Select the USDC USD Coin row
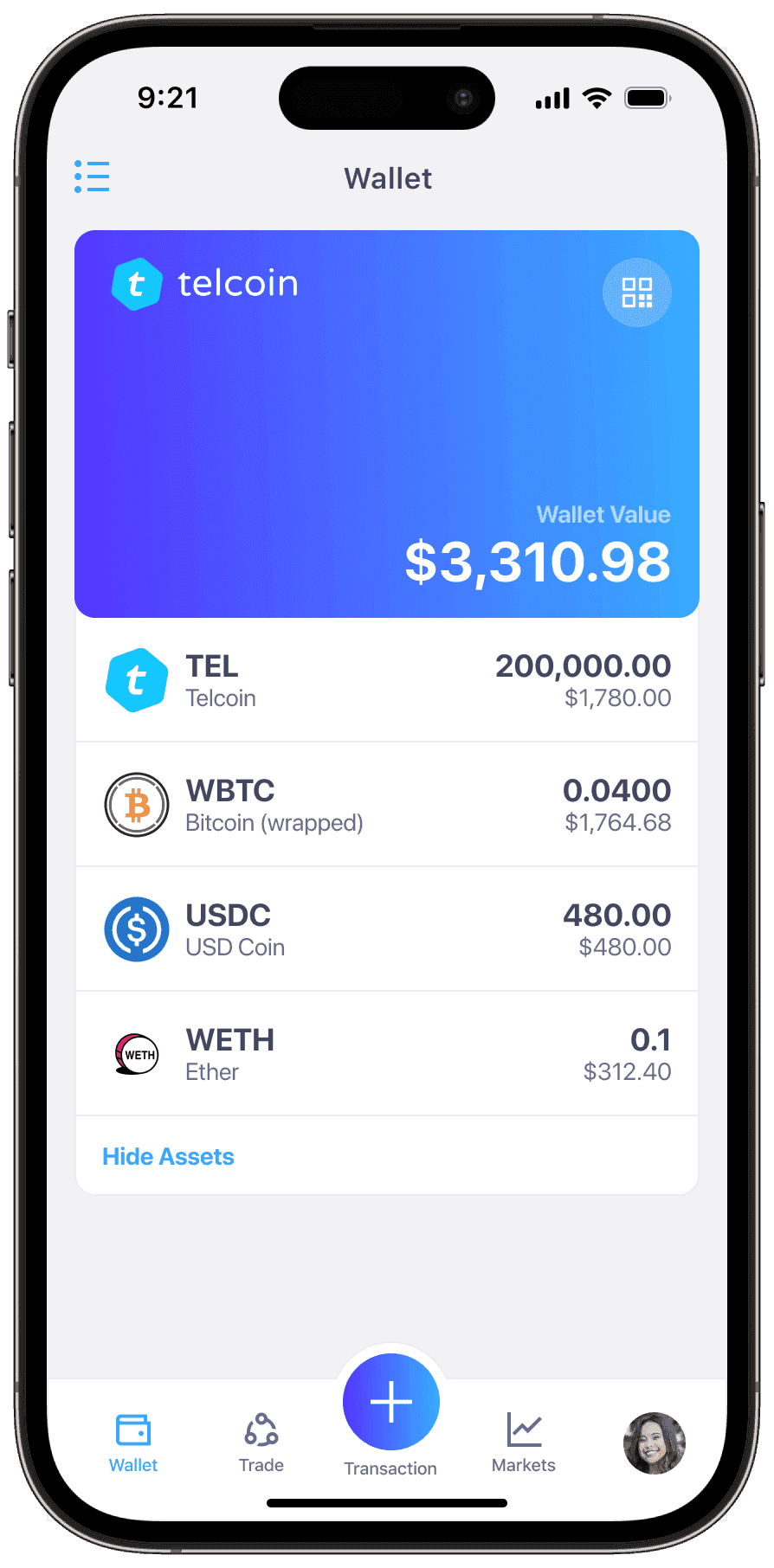 tap(387, 929)
